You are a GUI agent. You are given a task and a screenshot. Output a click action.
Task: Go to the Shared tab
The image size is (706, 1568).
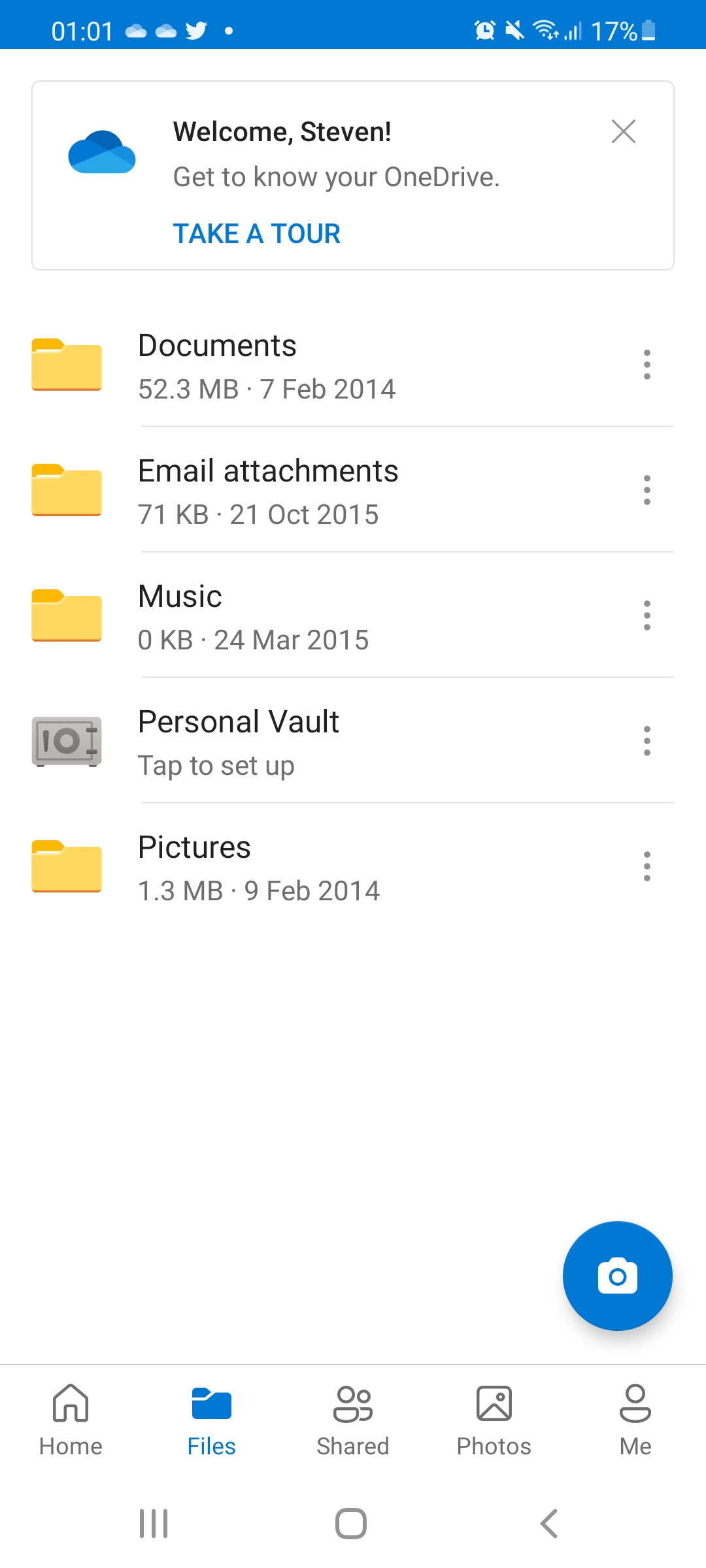(x=353, y=1419)
